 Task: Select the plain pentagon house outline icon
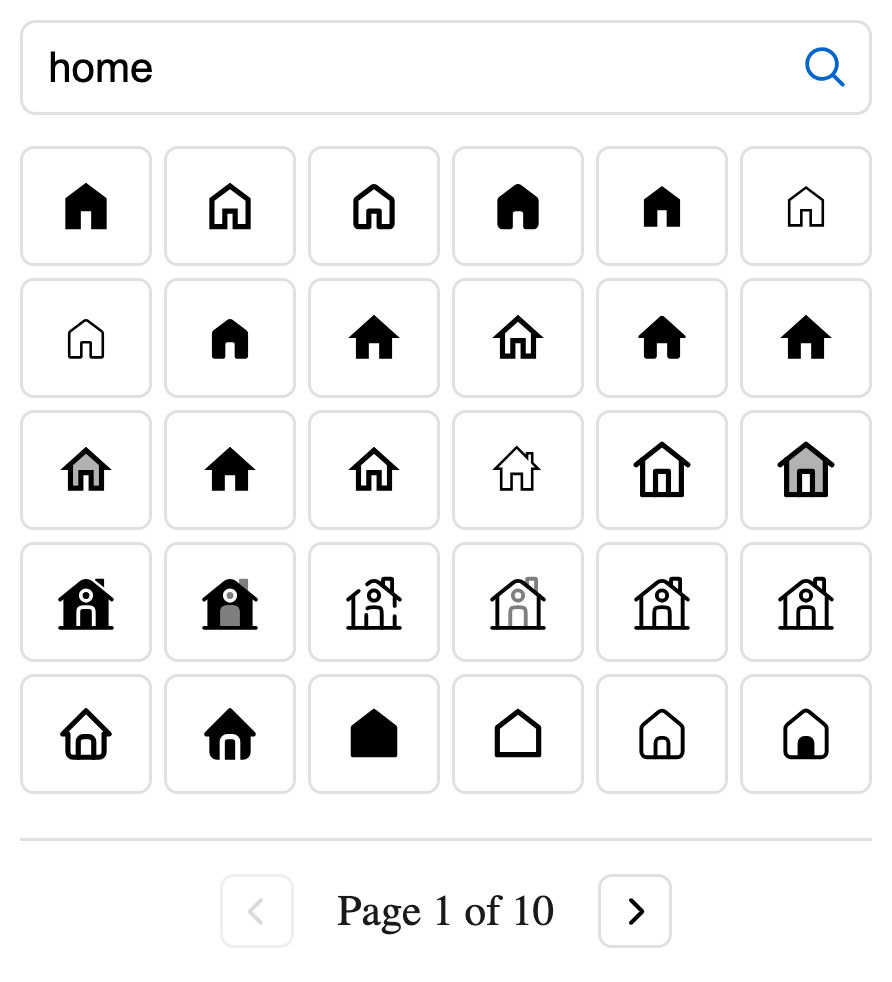tap(518, 733)
